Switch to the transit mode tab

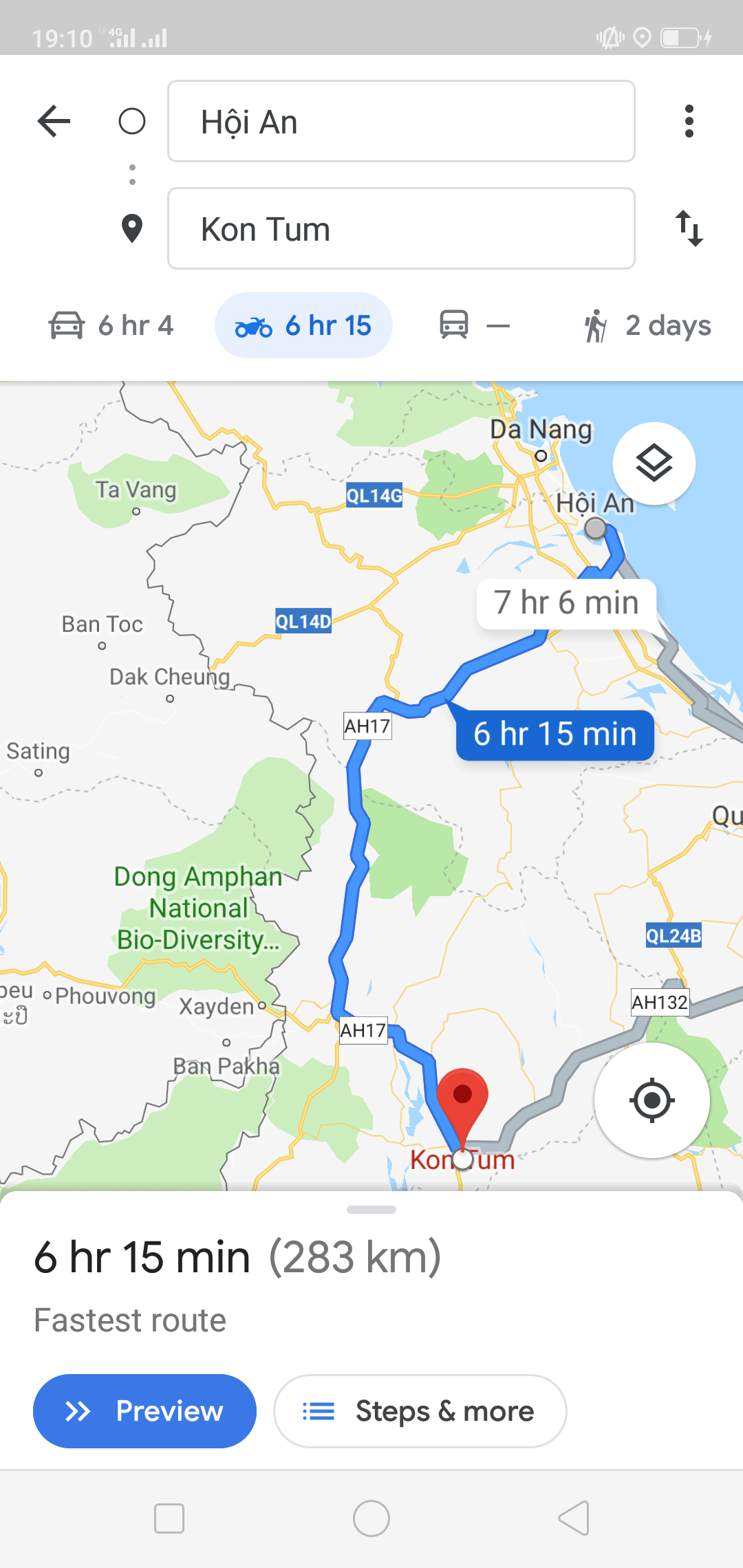pos(475,325)
